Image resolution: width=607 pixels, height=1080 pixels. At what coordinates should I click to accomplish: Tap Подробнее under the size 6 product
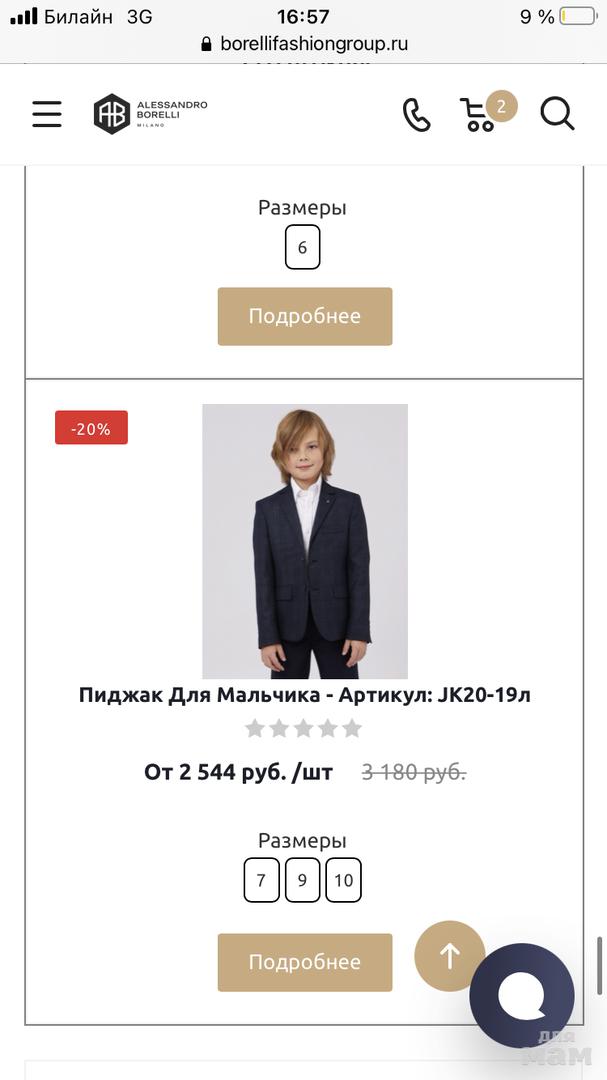(304, 317)
